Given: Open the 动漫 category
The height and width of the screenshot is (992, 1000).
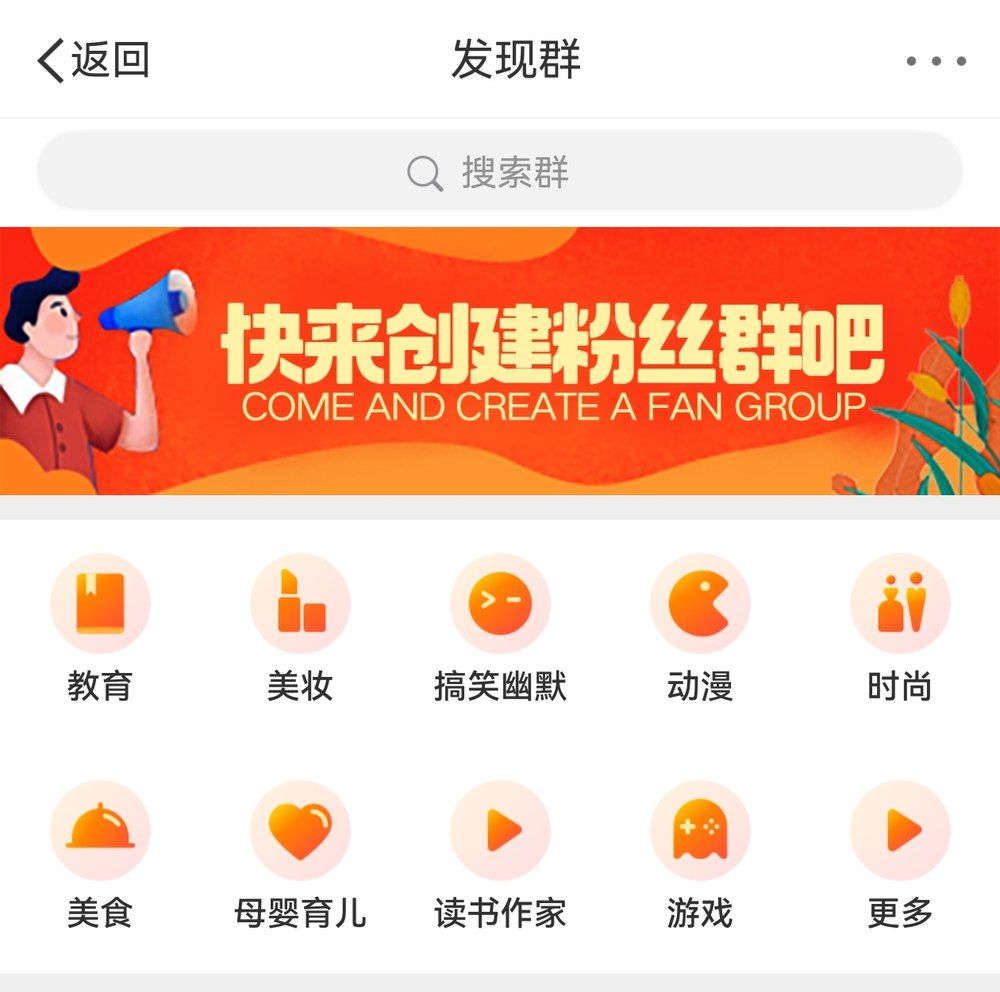Looking at the screenshot, I should (700, 625).
